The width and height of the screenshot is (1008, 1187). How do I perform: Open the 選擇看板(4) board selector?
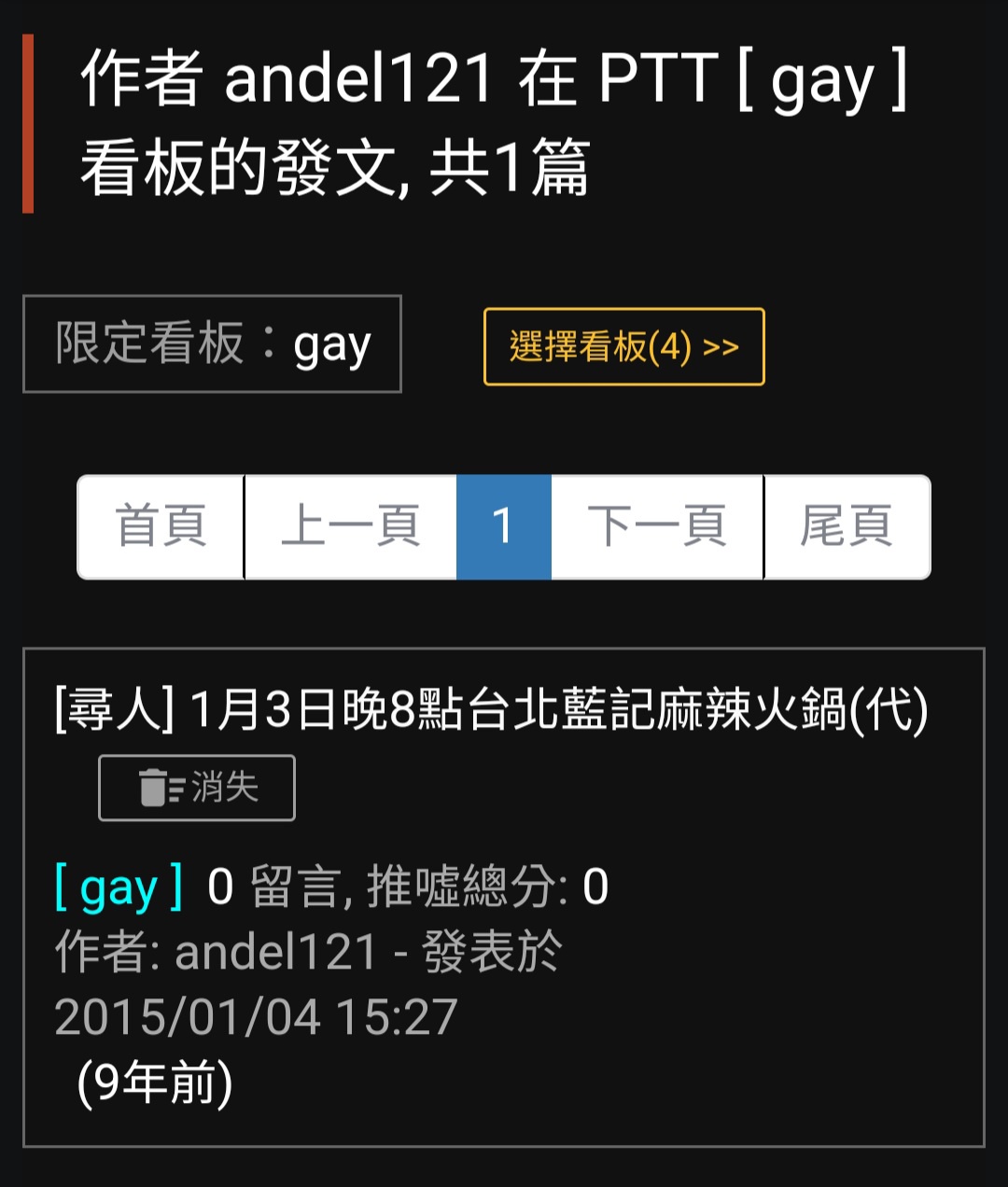623,346
